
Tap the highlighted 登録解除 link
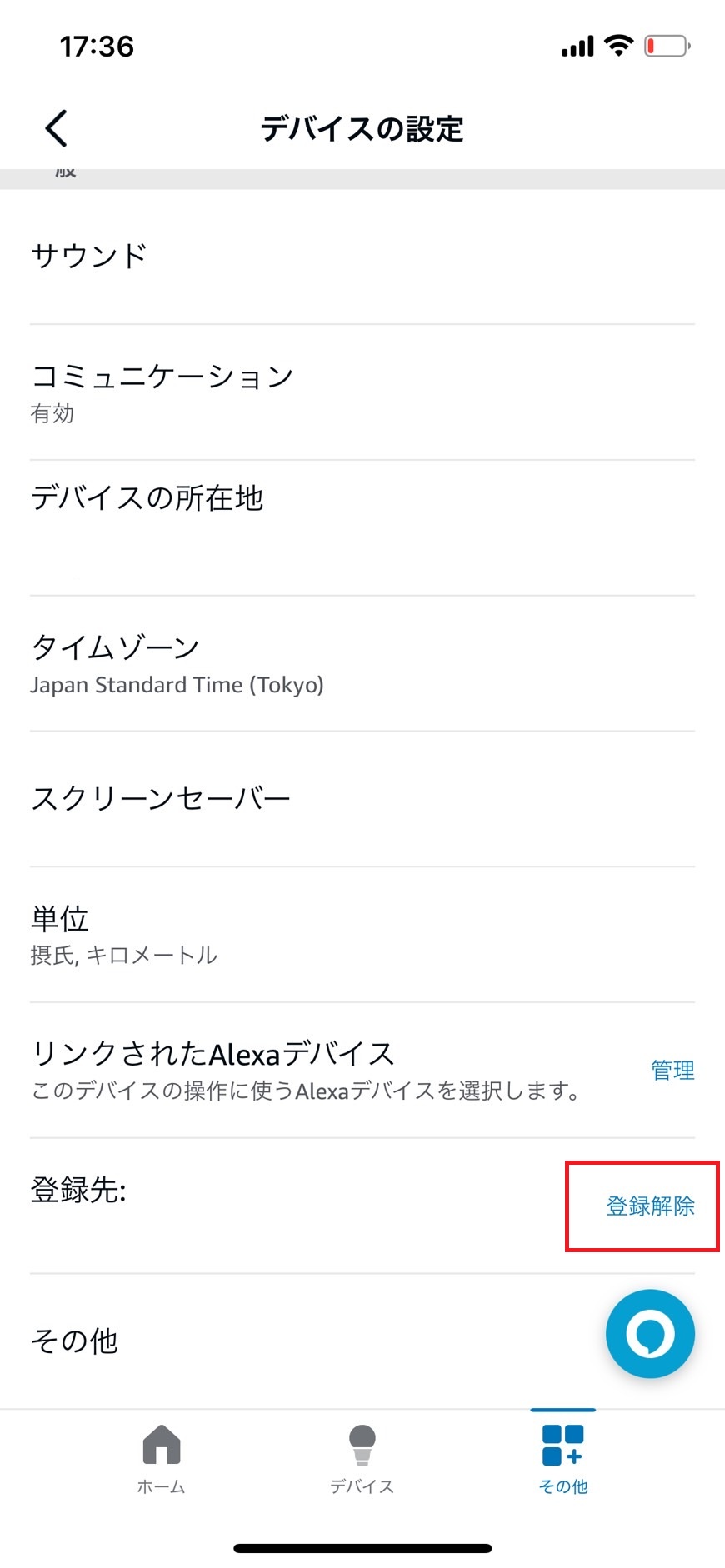click(x=649, y=1206)
